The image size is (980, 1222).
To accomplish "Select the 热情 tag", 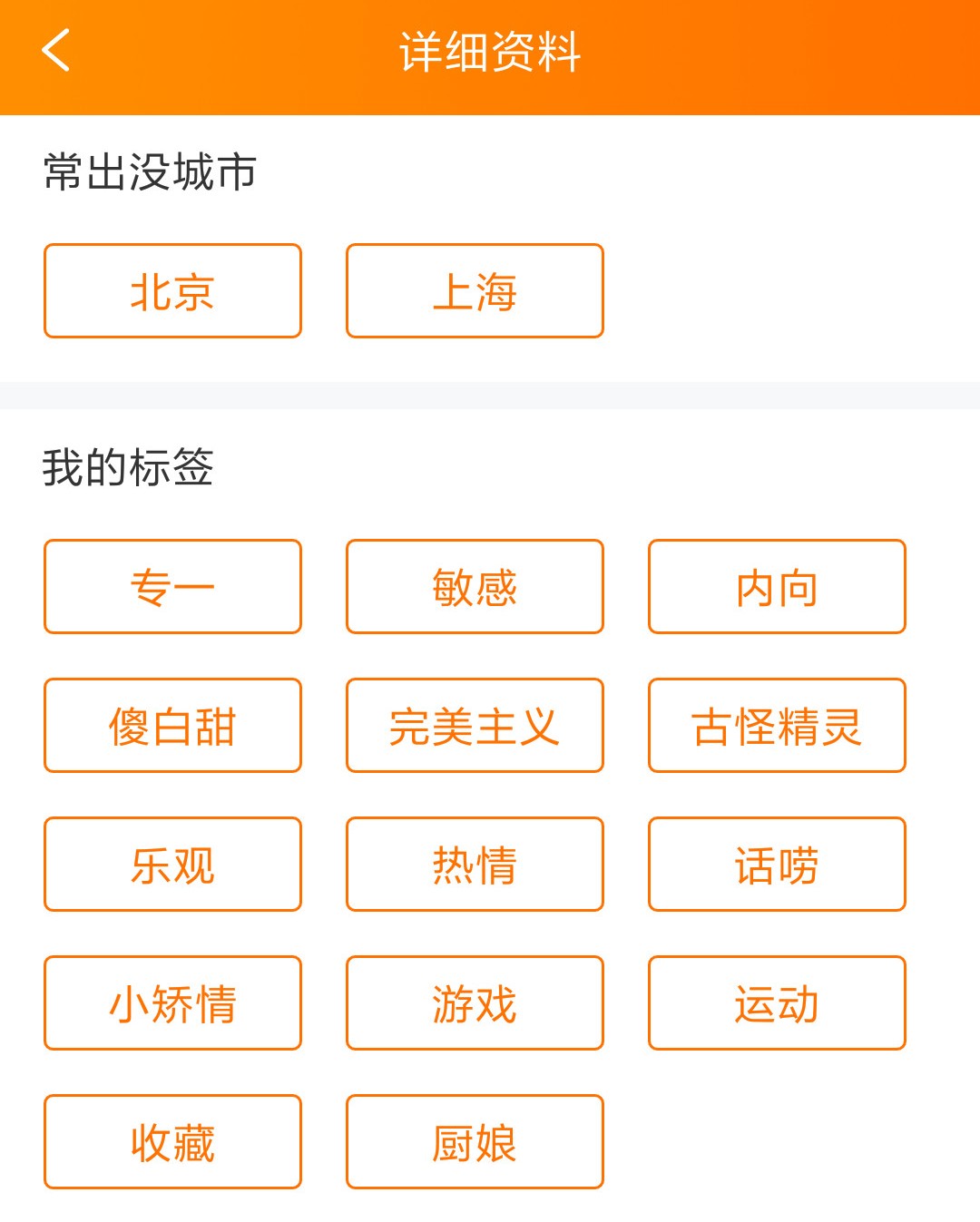I will 475,865.
